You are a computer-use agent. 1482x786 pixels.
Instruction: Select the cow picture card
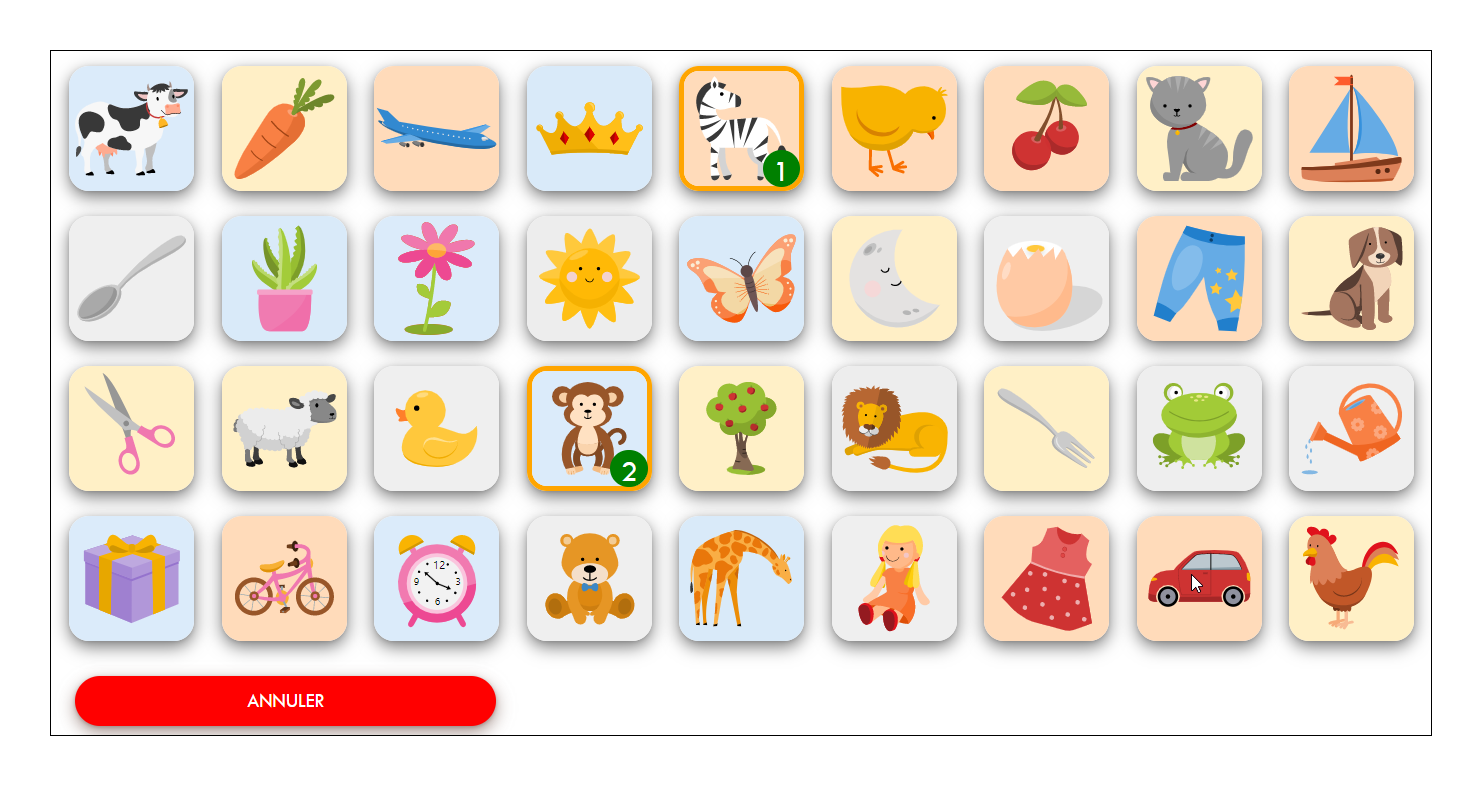(131, 129)
